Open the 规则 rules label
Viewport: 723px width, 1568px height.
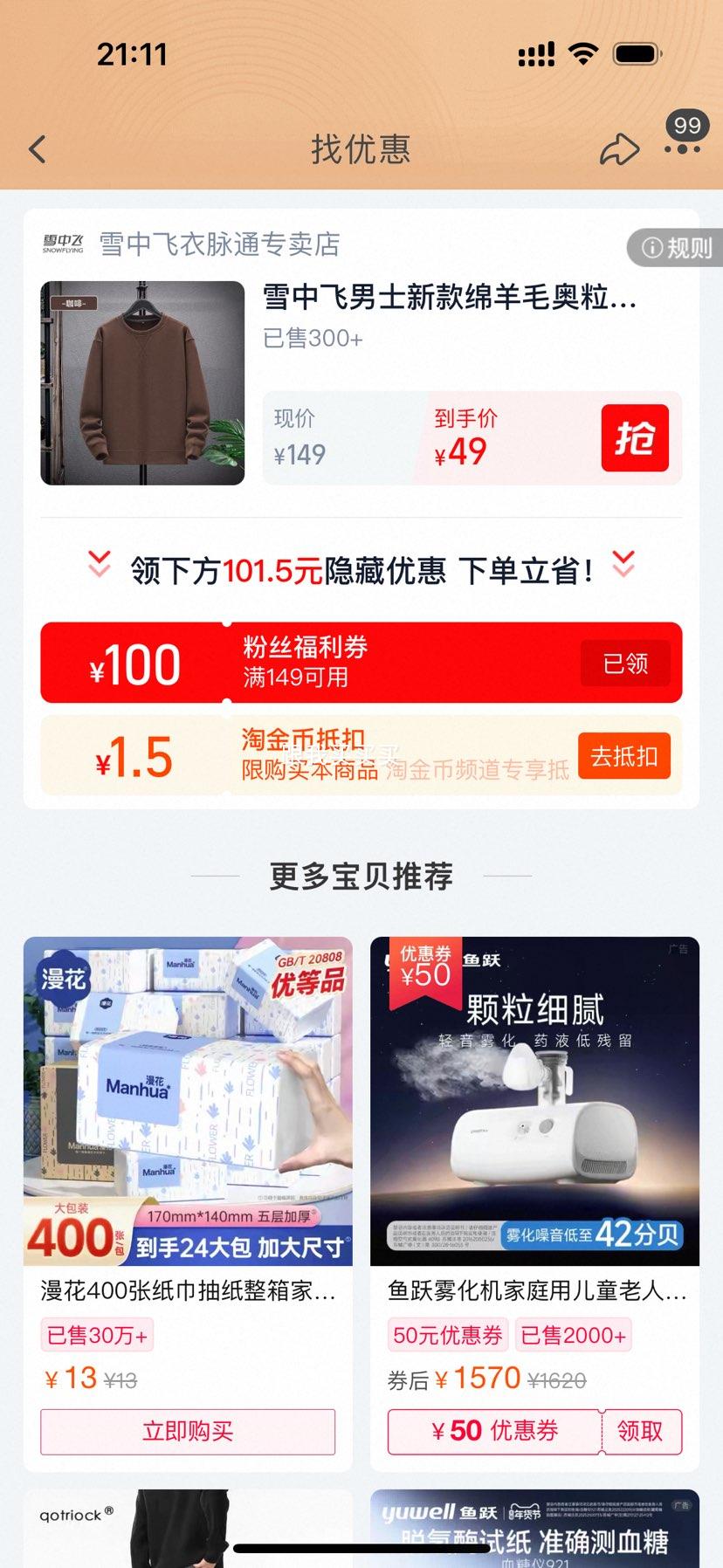tap(690, 249)
